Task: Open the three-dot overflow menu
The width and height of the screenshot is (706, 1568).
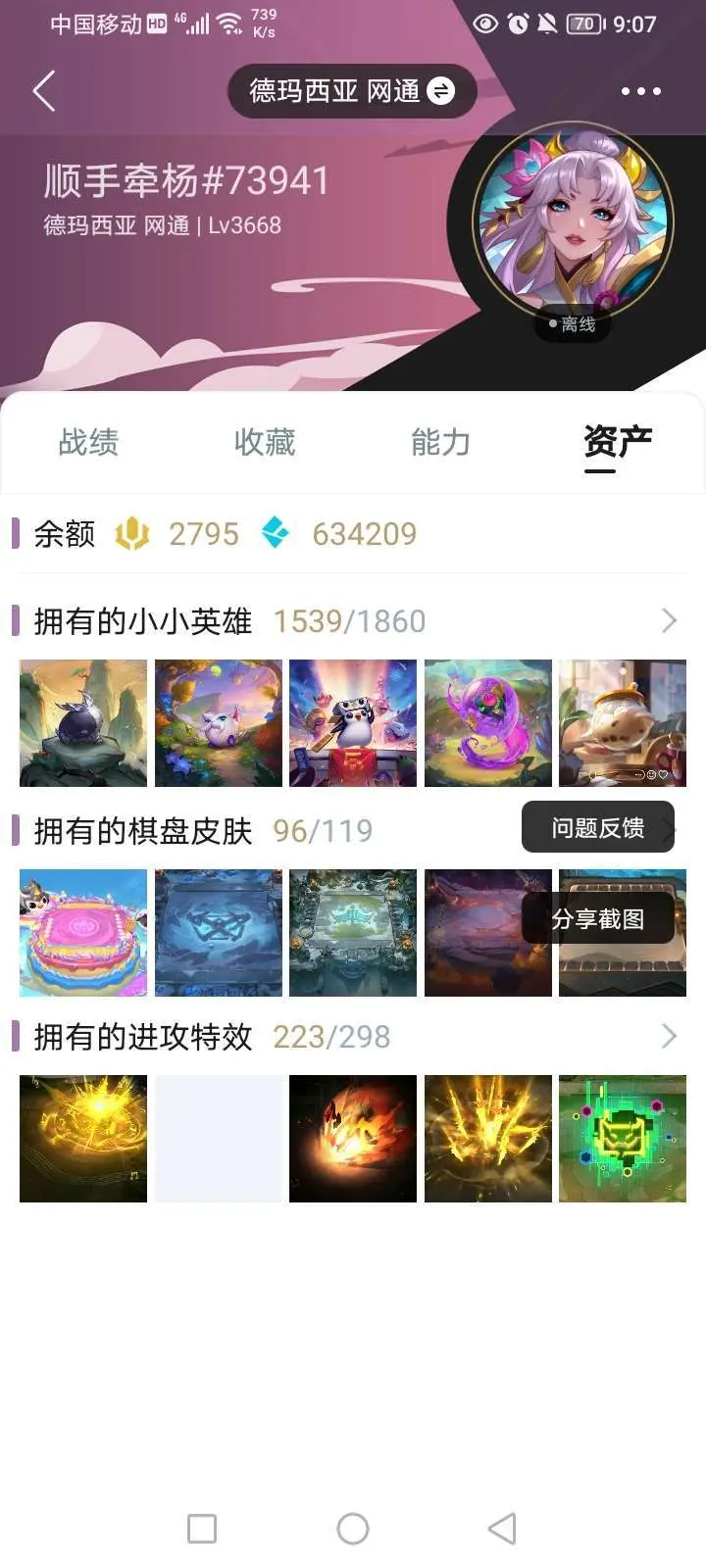Action: point(640,91)
